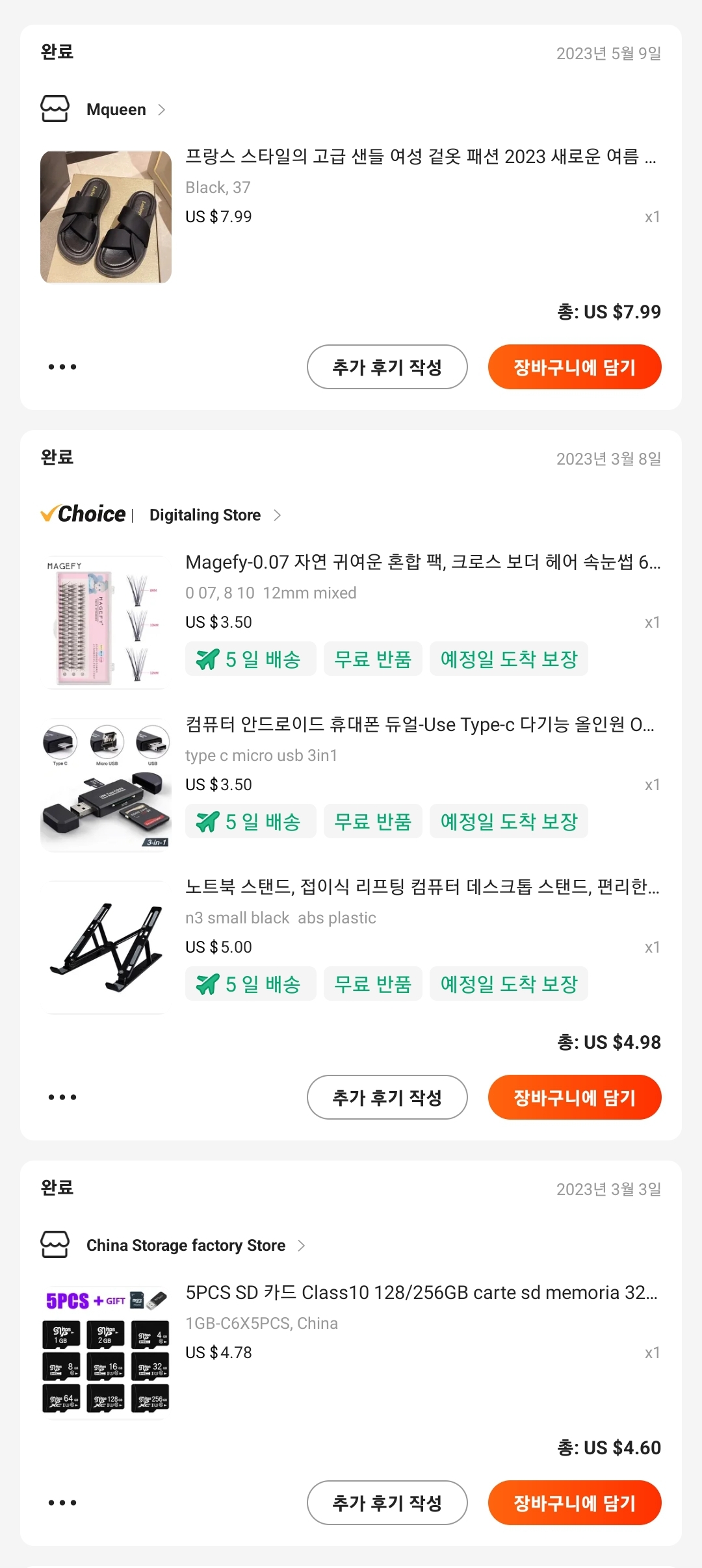Expand the Mqueen store page via its chevron
The image size is (702, 1568).
pyautogui.click(x=162, y=109)
